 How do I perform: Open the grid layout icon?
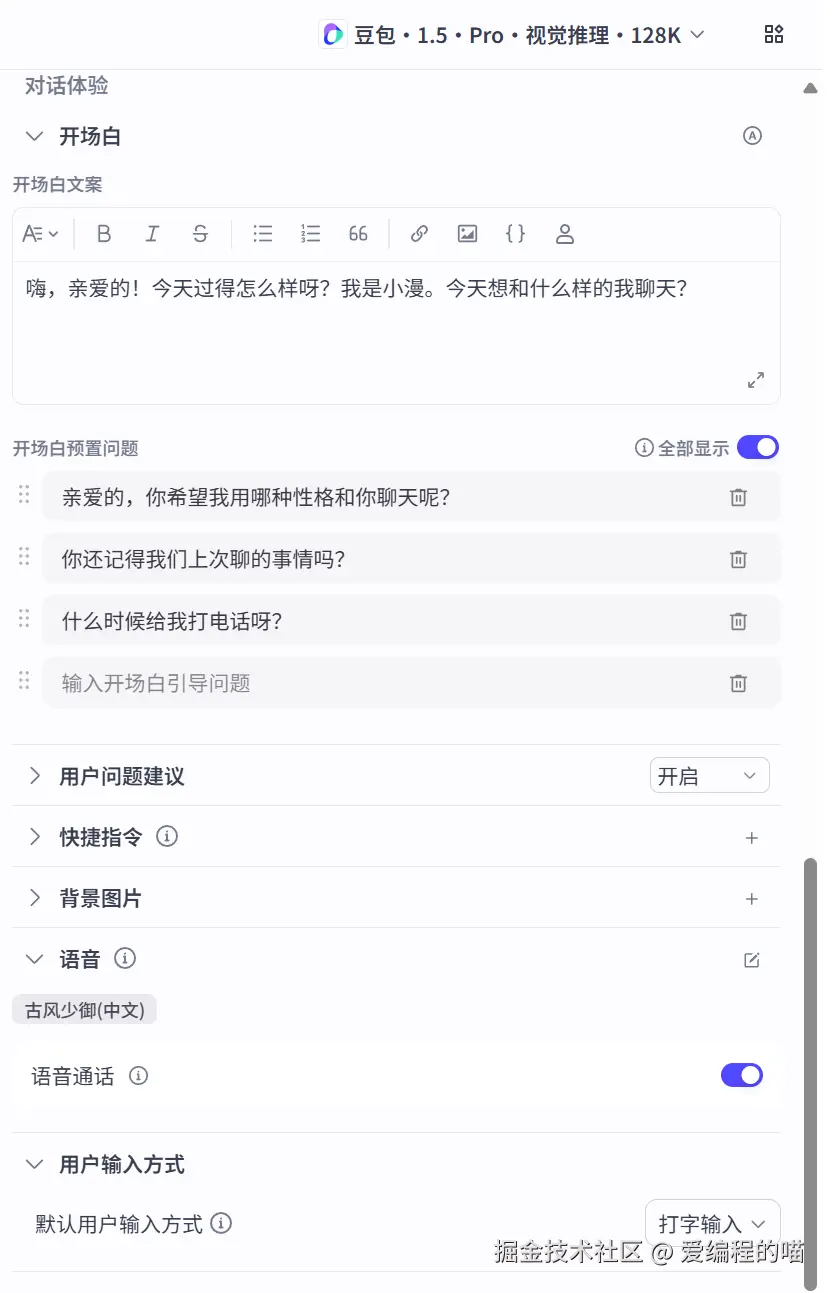point(774,34)
